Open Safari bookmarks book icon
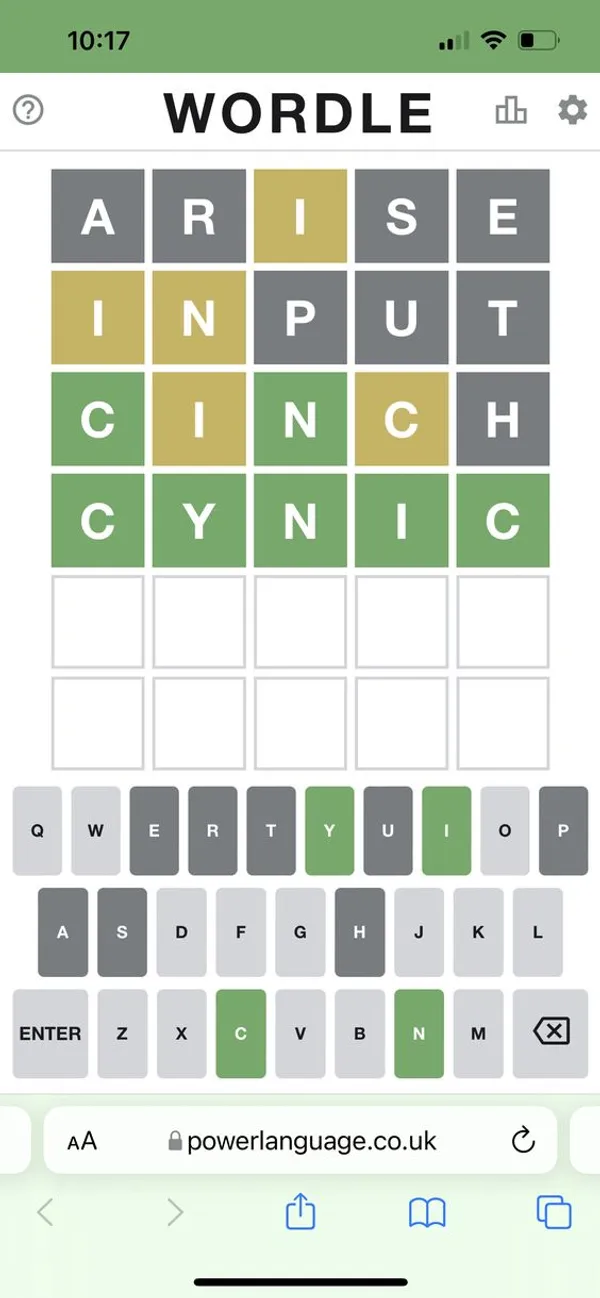The image size is (600, 1298). click(427, 1213)
